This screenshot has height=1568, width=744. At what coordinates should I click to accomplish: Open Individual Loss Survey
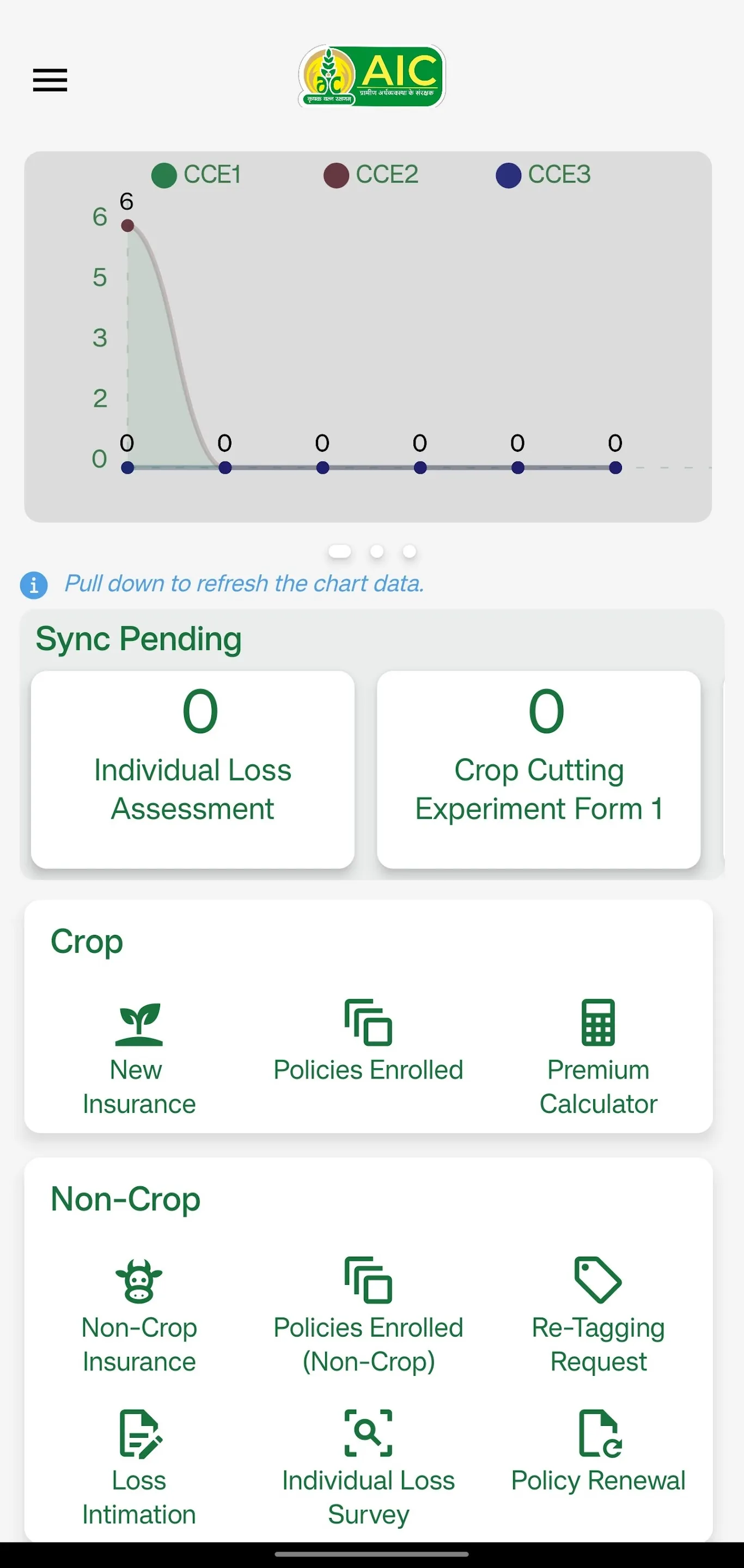368,1467
